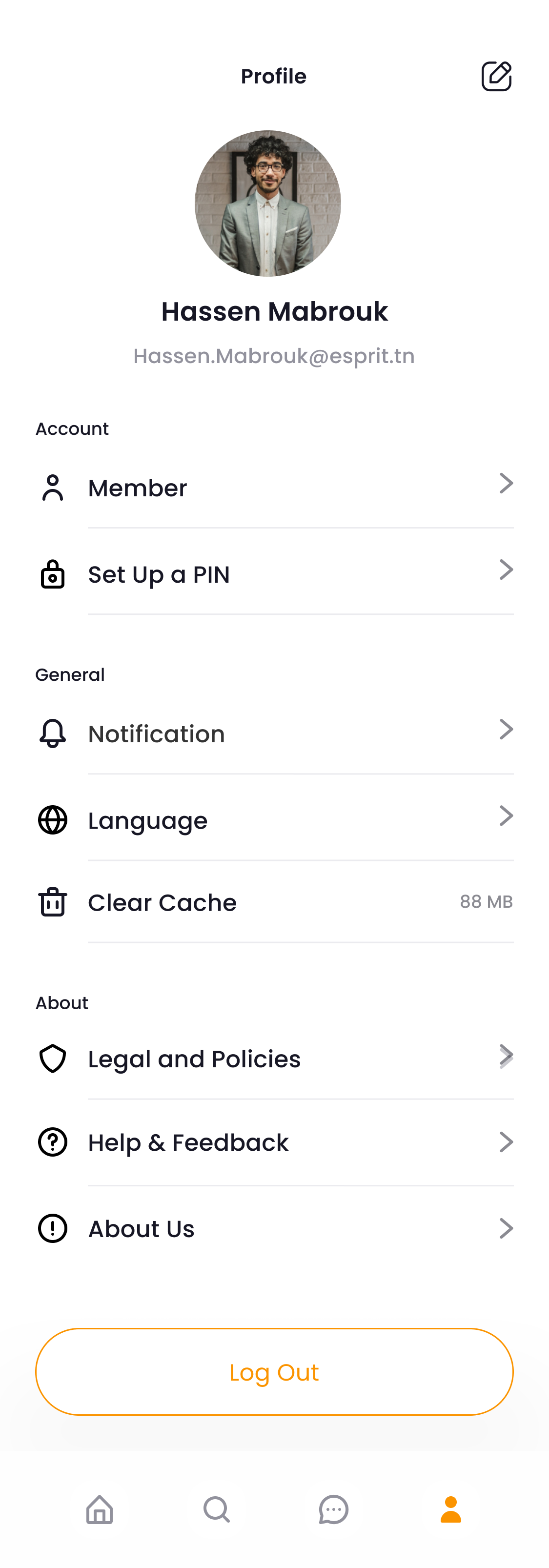Open the Set Up a PIN chevron
Viewport: 549px width, 1568px height.
tap(507, 570)
